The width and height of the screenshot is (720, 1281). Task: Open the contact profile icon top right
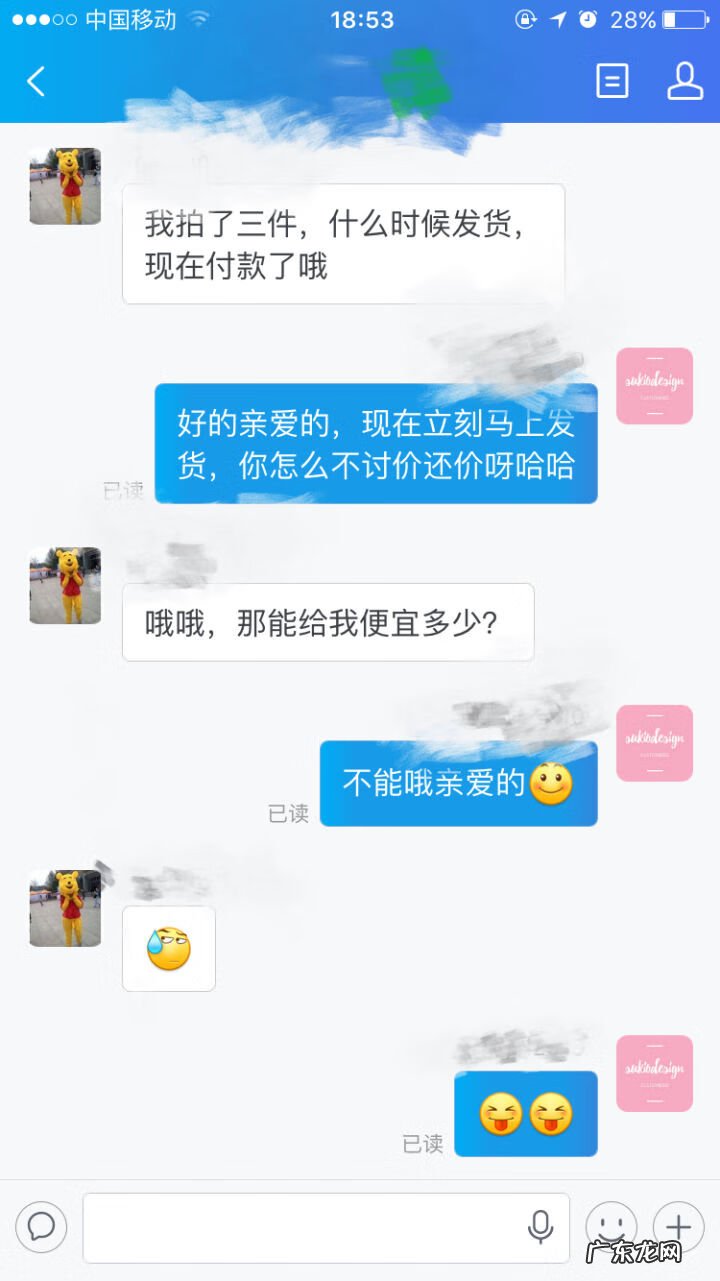pyautogui.click(x=685, y=81)
